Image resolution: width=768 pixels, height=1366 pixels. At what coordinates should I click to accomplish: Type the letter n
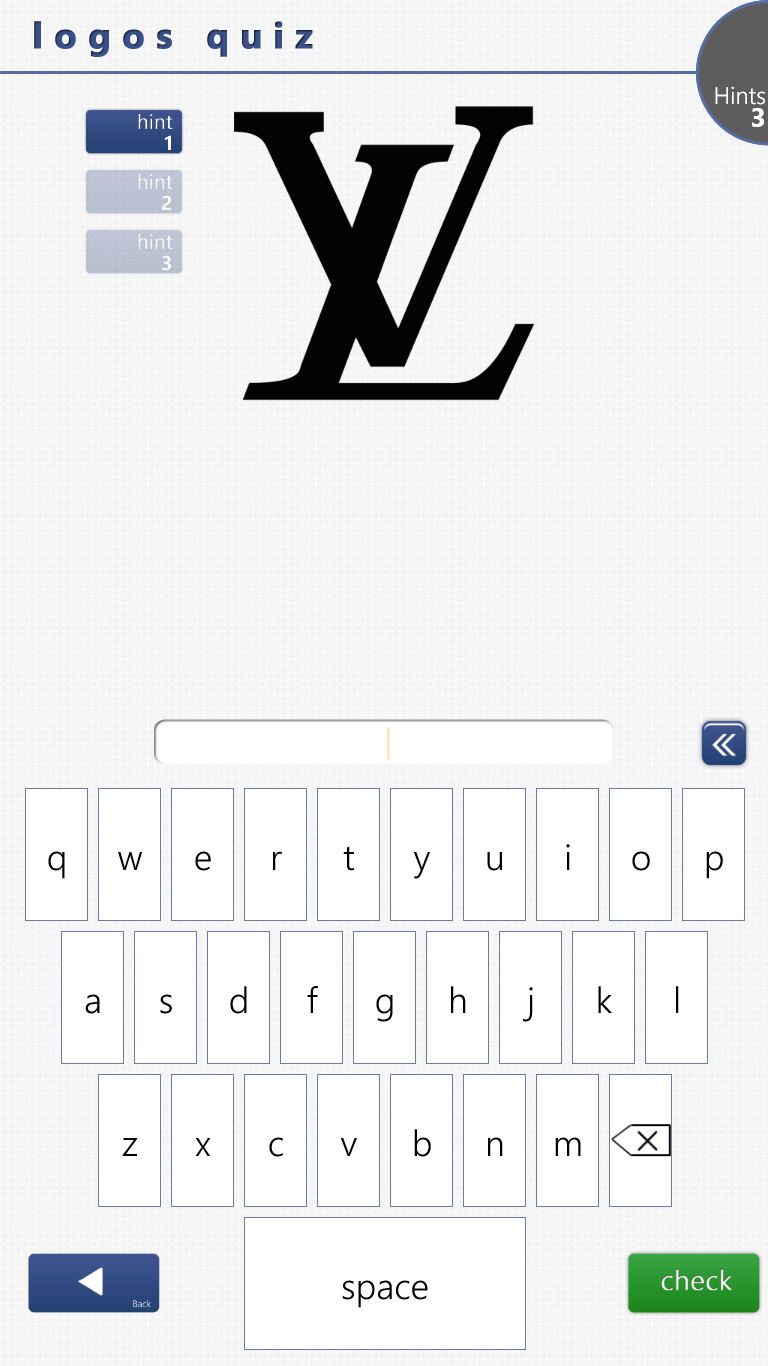tap(494, 1140)
